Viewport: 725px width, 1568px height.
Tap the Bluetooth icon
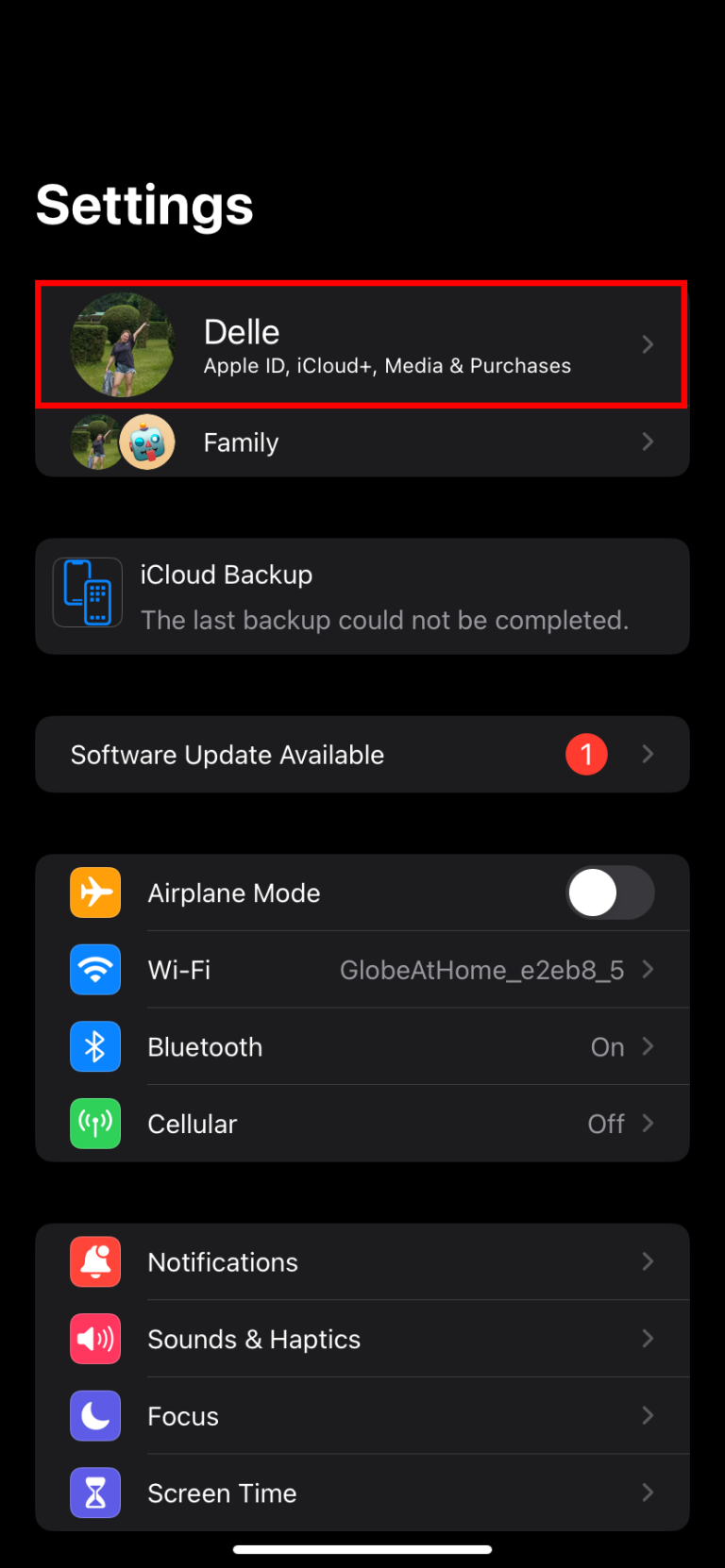94,1046
